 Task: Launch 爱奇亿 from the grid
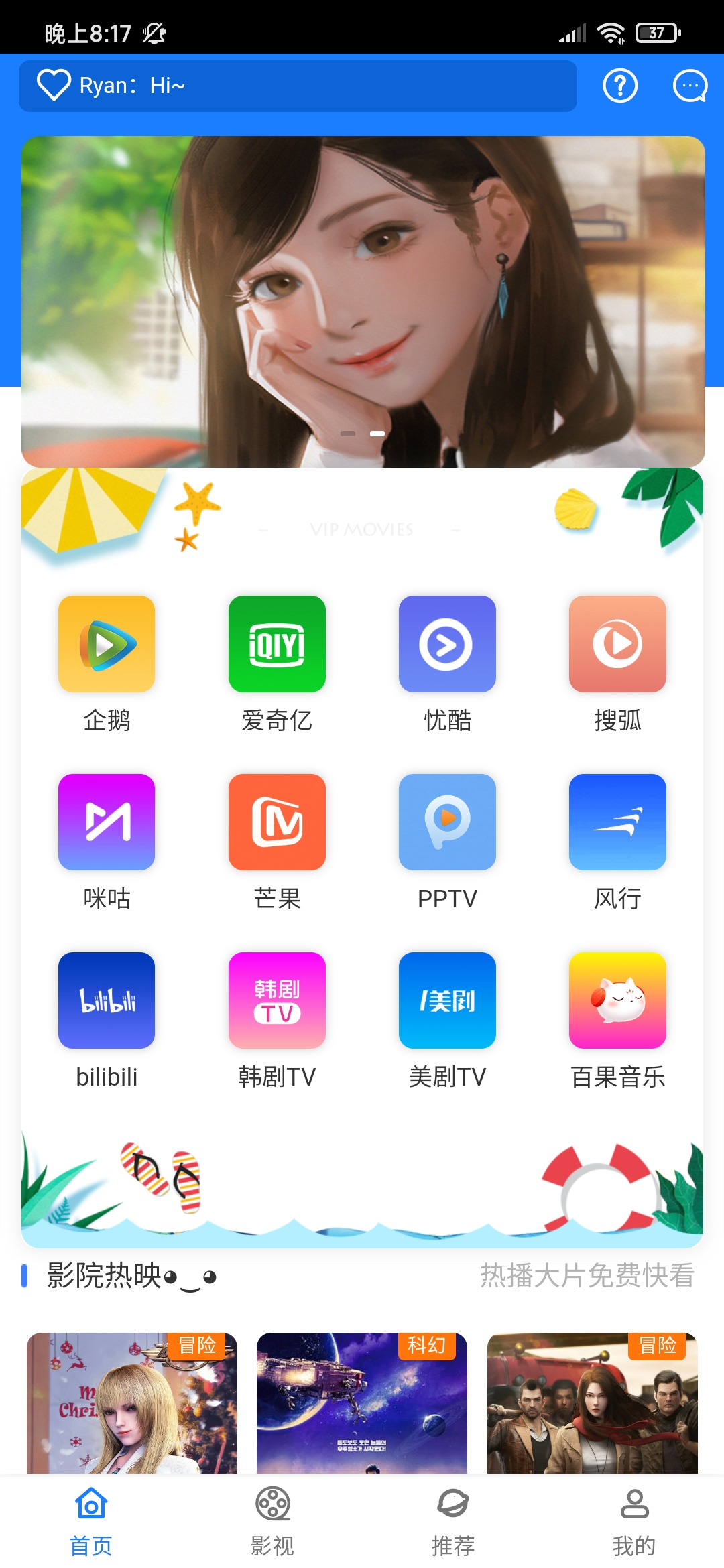click(x=277, y=644)
